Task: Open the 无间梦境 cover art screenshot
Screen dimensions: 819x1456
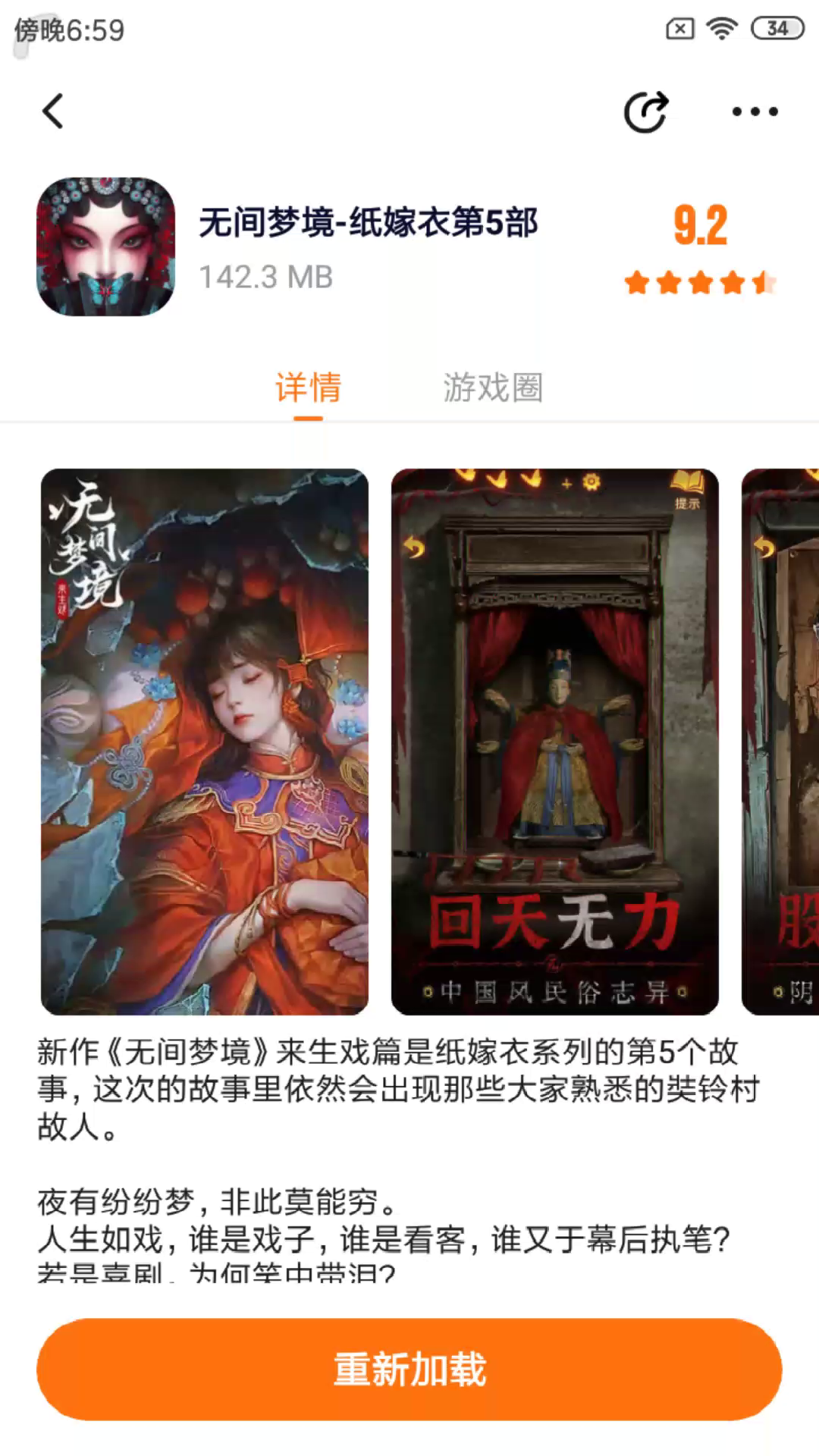Action: click(205, 742)
